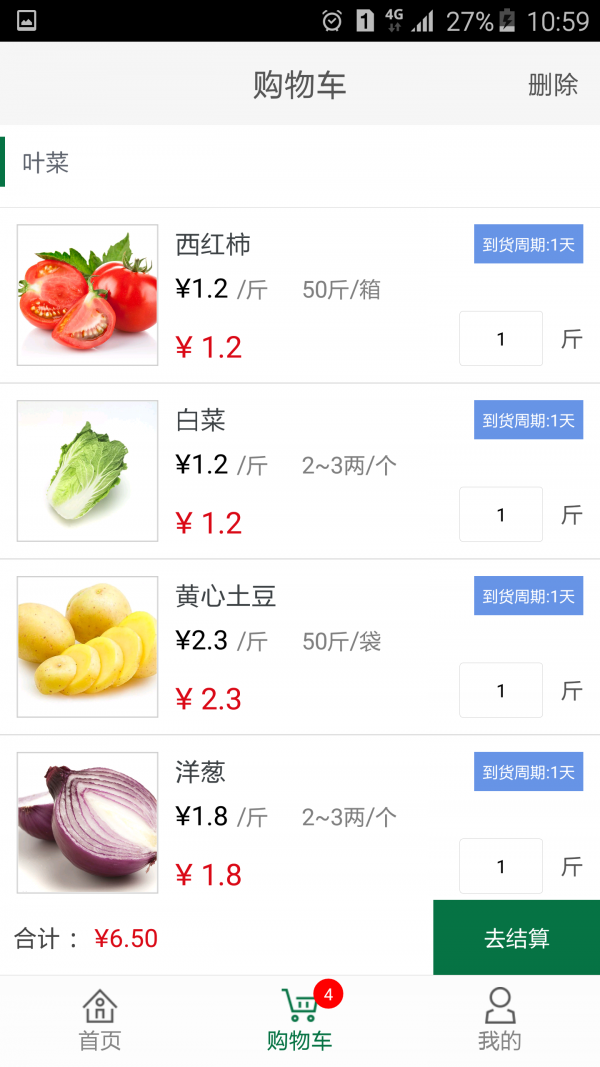The width and height of the screenshot is (600, 1067).
Task: Open the 白菜 product image
Action: tap(88, 471)
